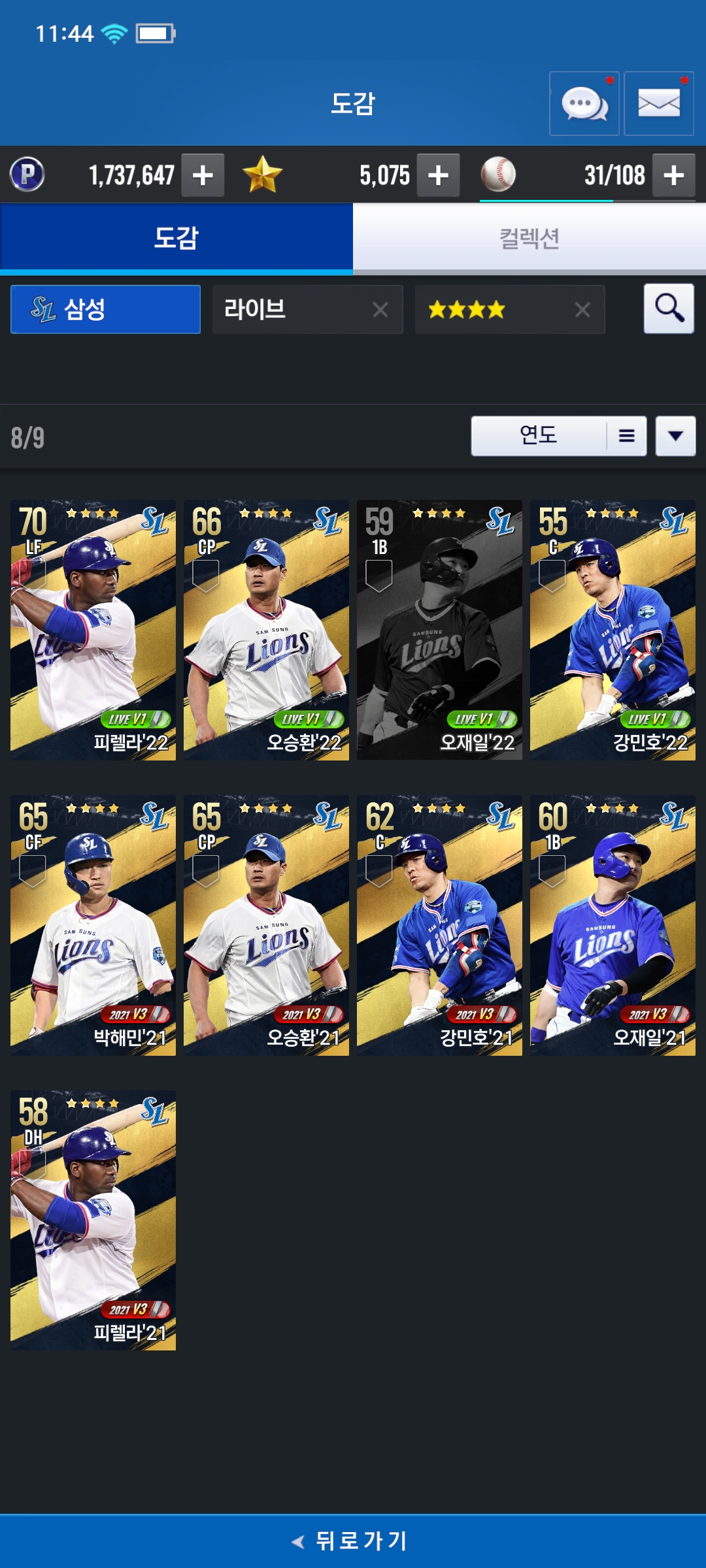The height and width of the screenshot is (1568, 706).
Task: Add more stars with plus button
Action: 438,175
